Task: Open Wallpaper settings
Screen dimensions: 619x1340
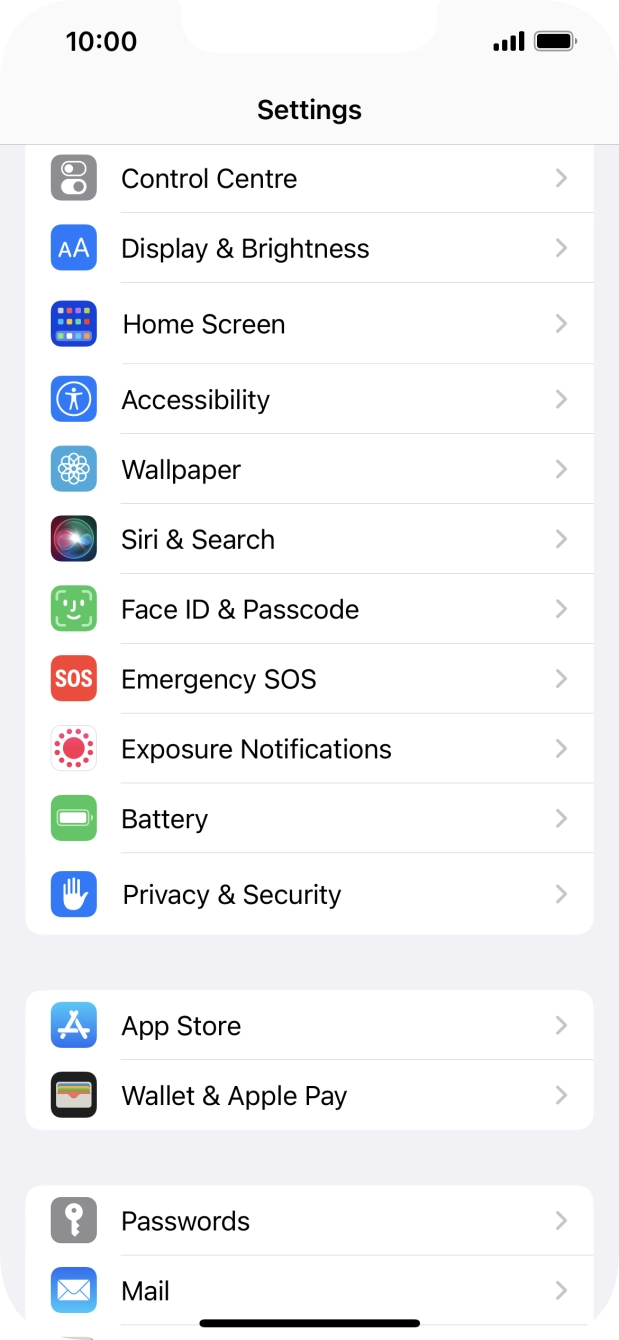Action: (309, 469)
